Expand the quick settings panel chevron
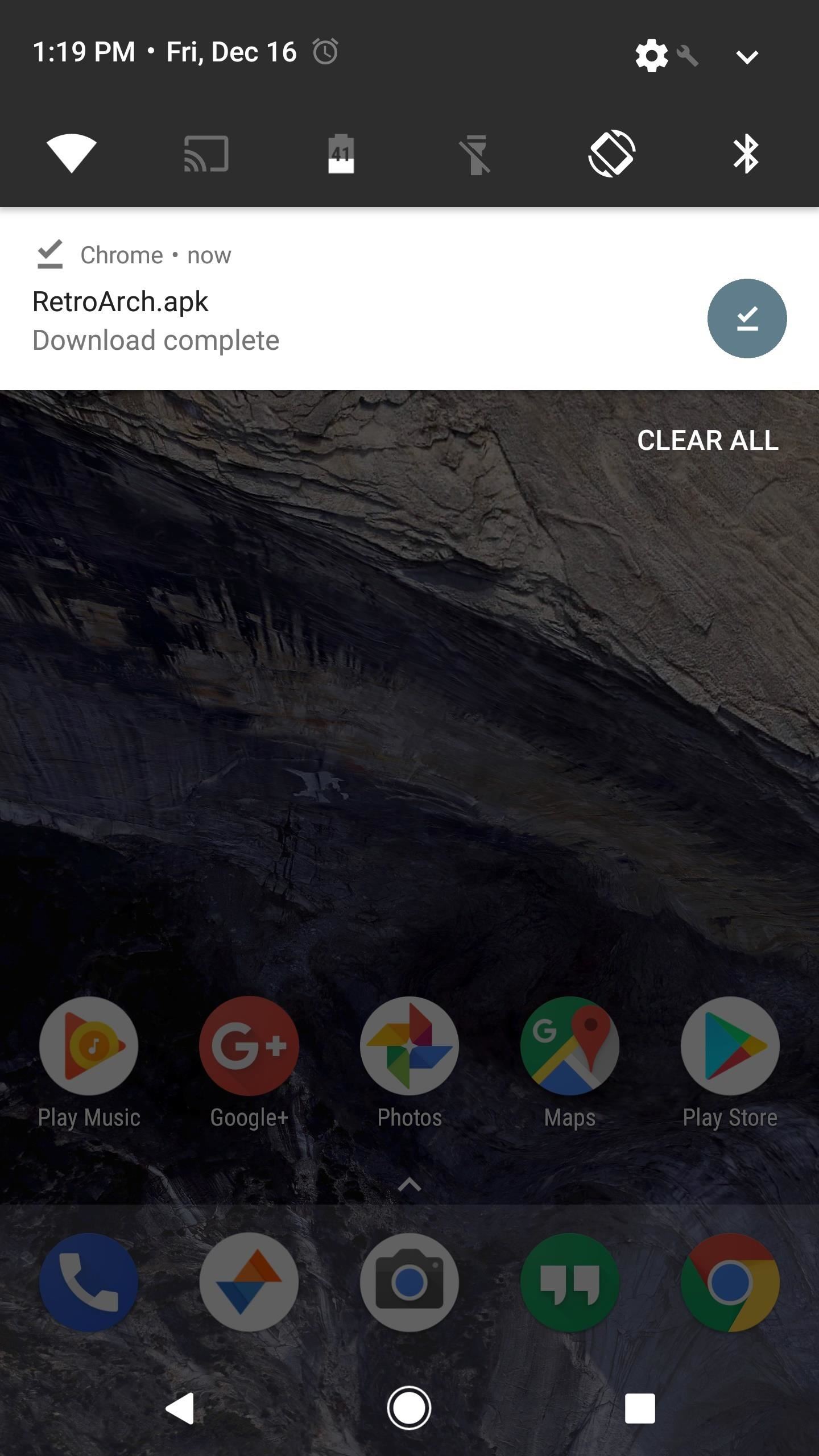 (746, 57)
